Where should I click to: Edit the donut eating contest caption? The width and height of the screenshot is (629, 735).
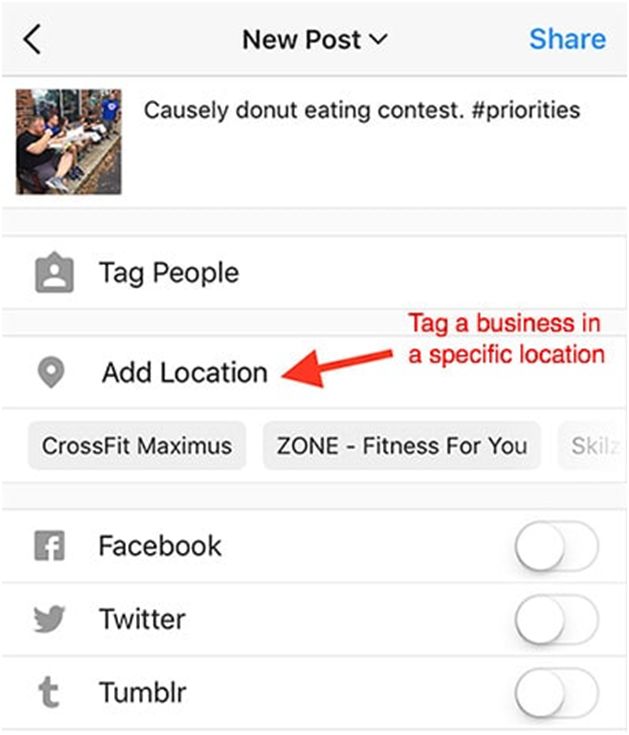[x=362, y=110]
